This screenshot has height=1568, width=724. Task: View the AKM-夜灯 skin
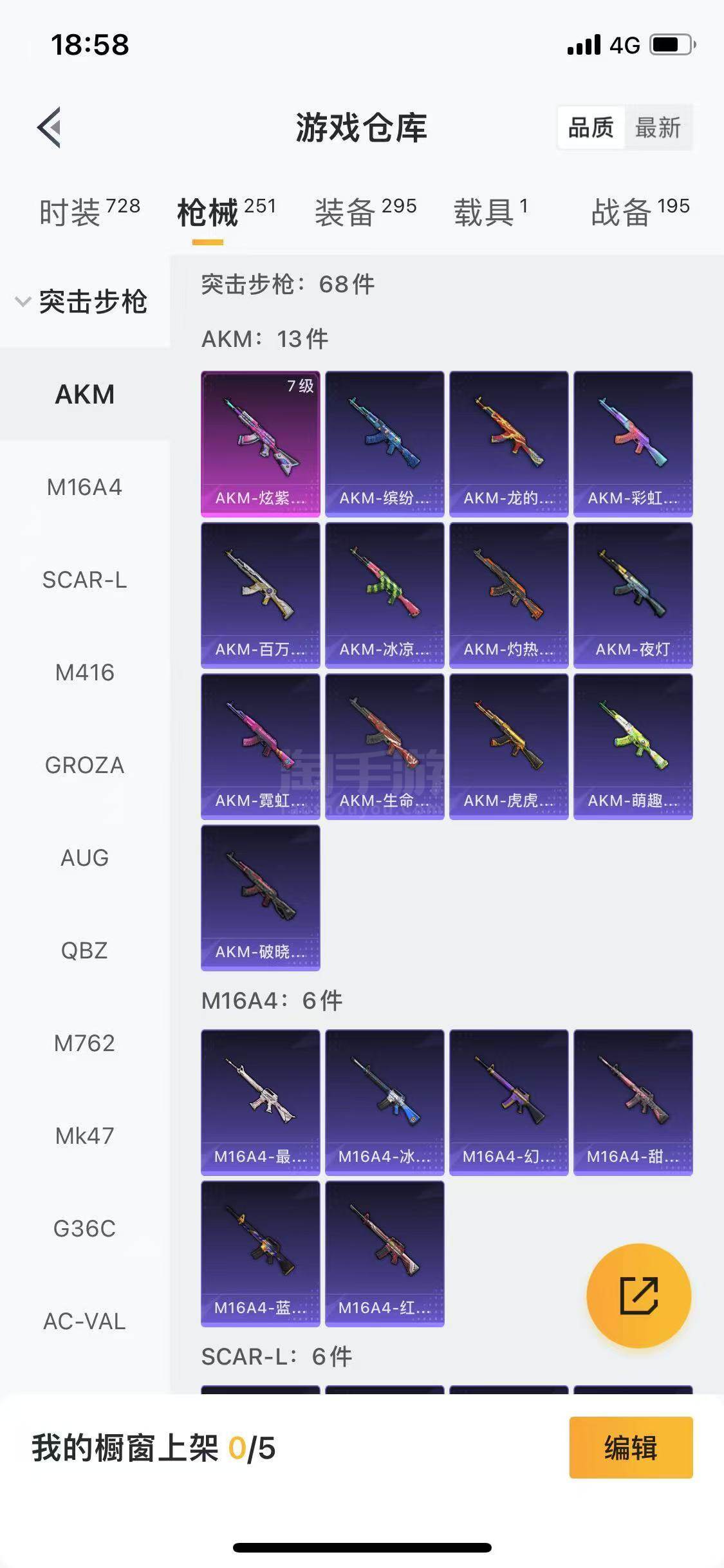point(633,595)
